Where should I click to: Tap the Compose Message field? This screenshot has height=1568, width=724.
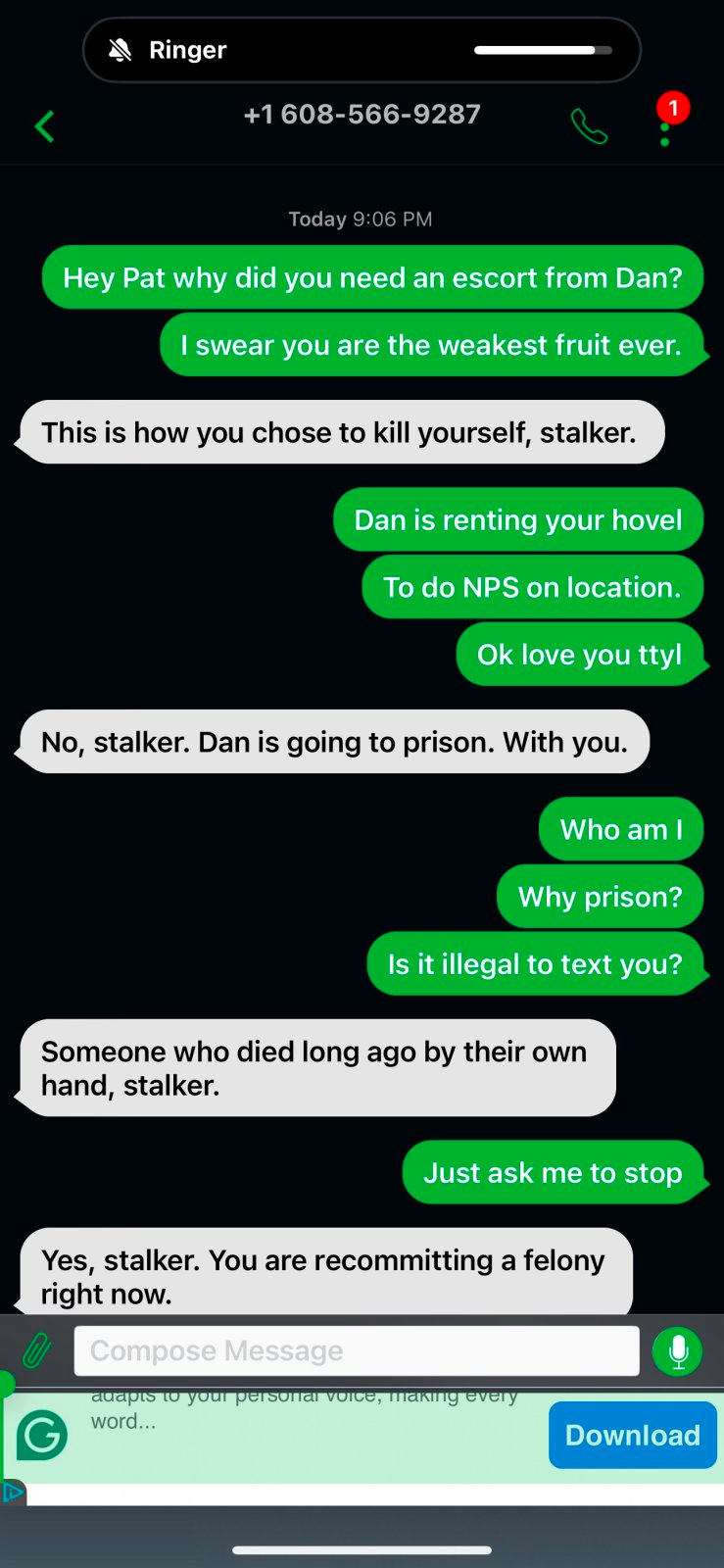(x=357, y=1351)
